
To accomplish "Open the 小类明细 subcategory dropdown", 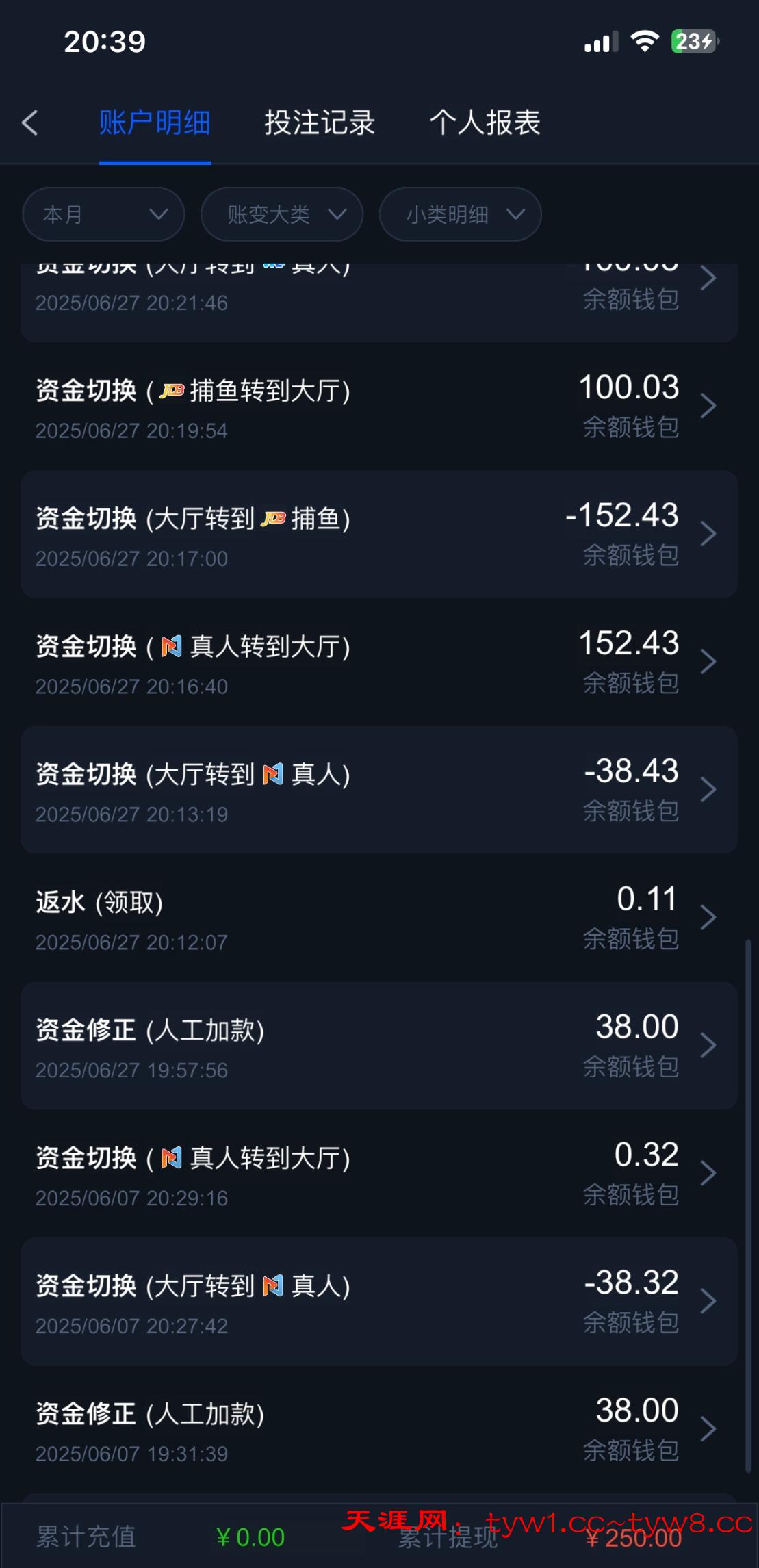I will coord(461,215).
